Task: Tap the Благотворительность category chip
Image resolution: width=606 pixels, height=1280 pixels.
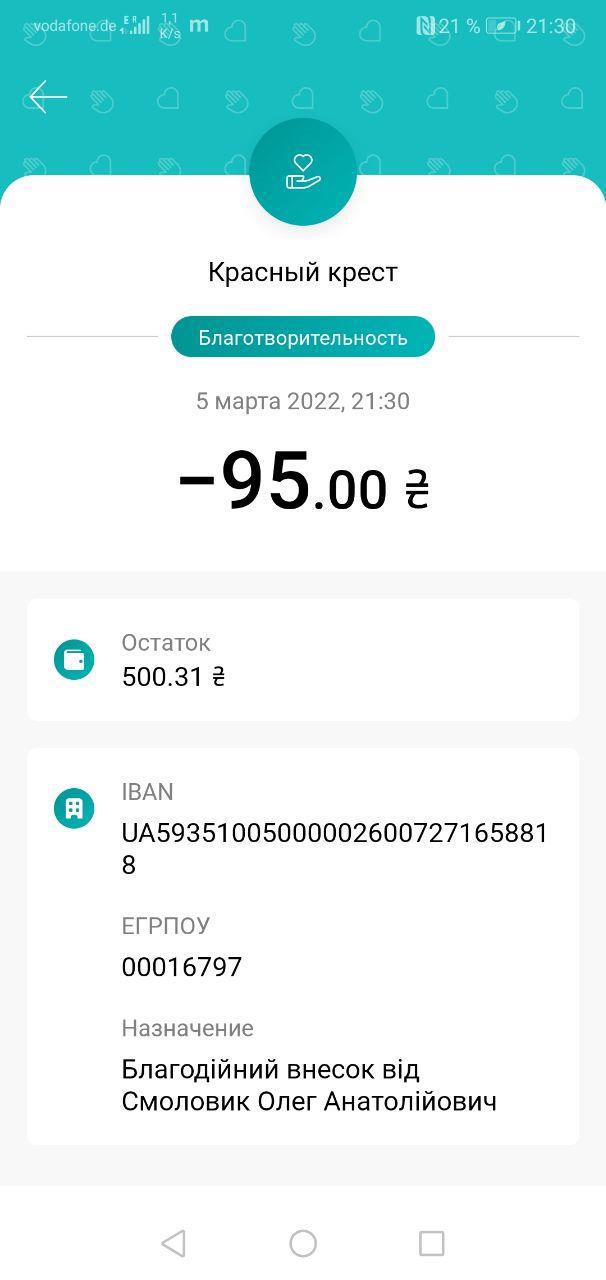Action: [x=303, y=337]
